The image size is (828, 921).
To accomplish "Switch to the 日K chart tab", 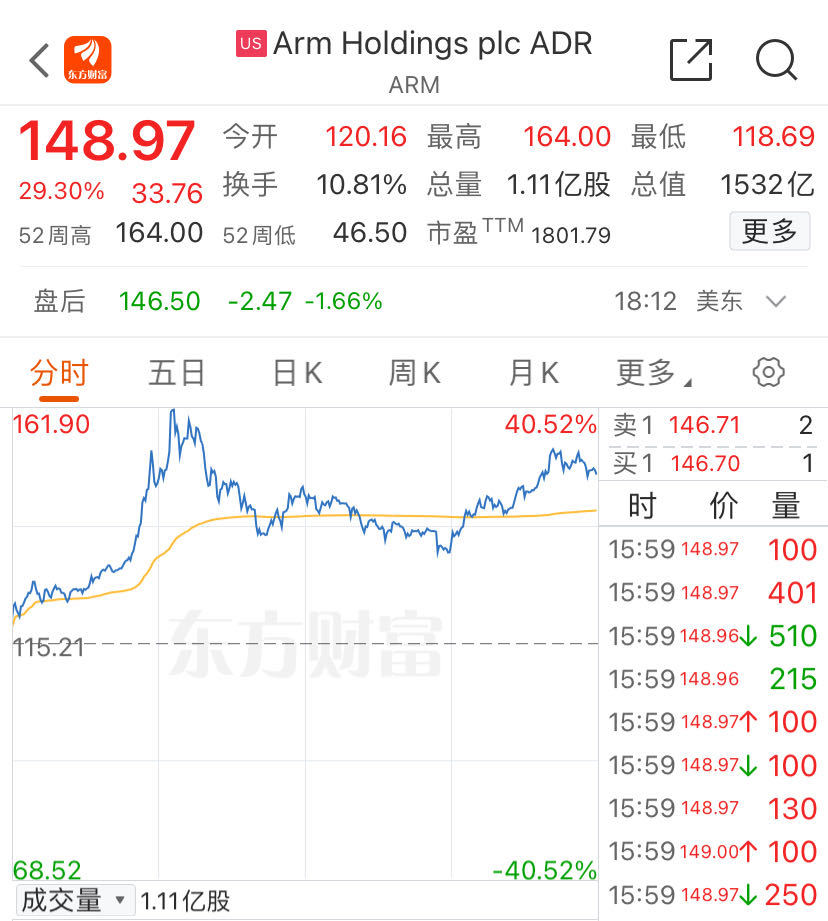I will 297,373.
